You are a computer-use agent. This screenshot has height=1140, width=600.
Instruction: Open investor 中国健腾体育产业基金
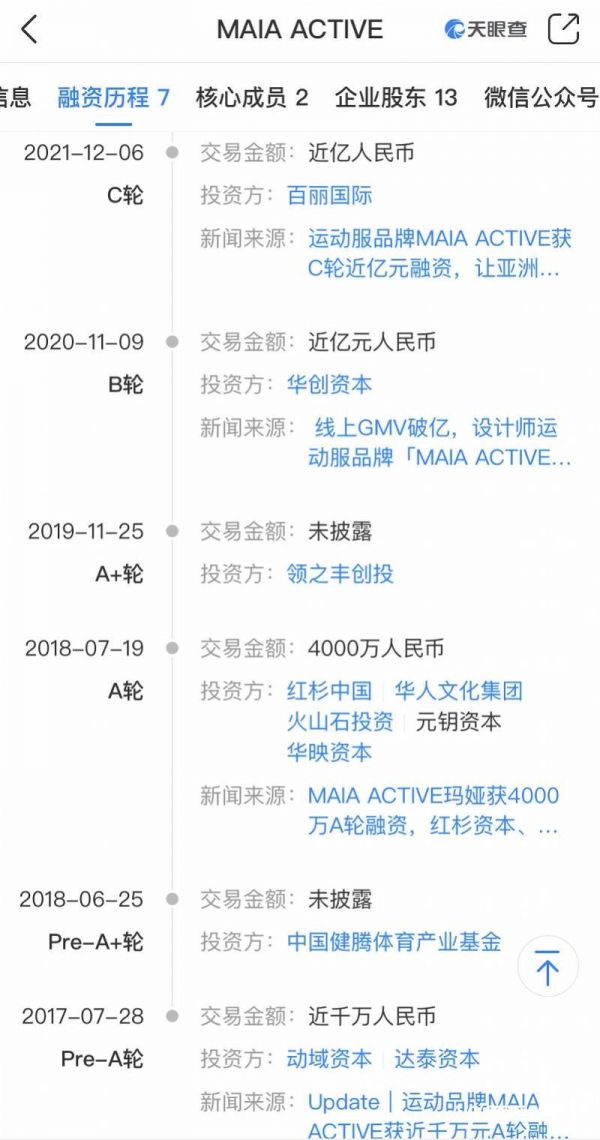click(x=394, y=941)
